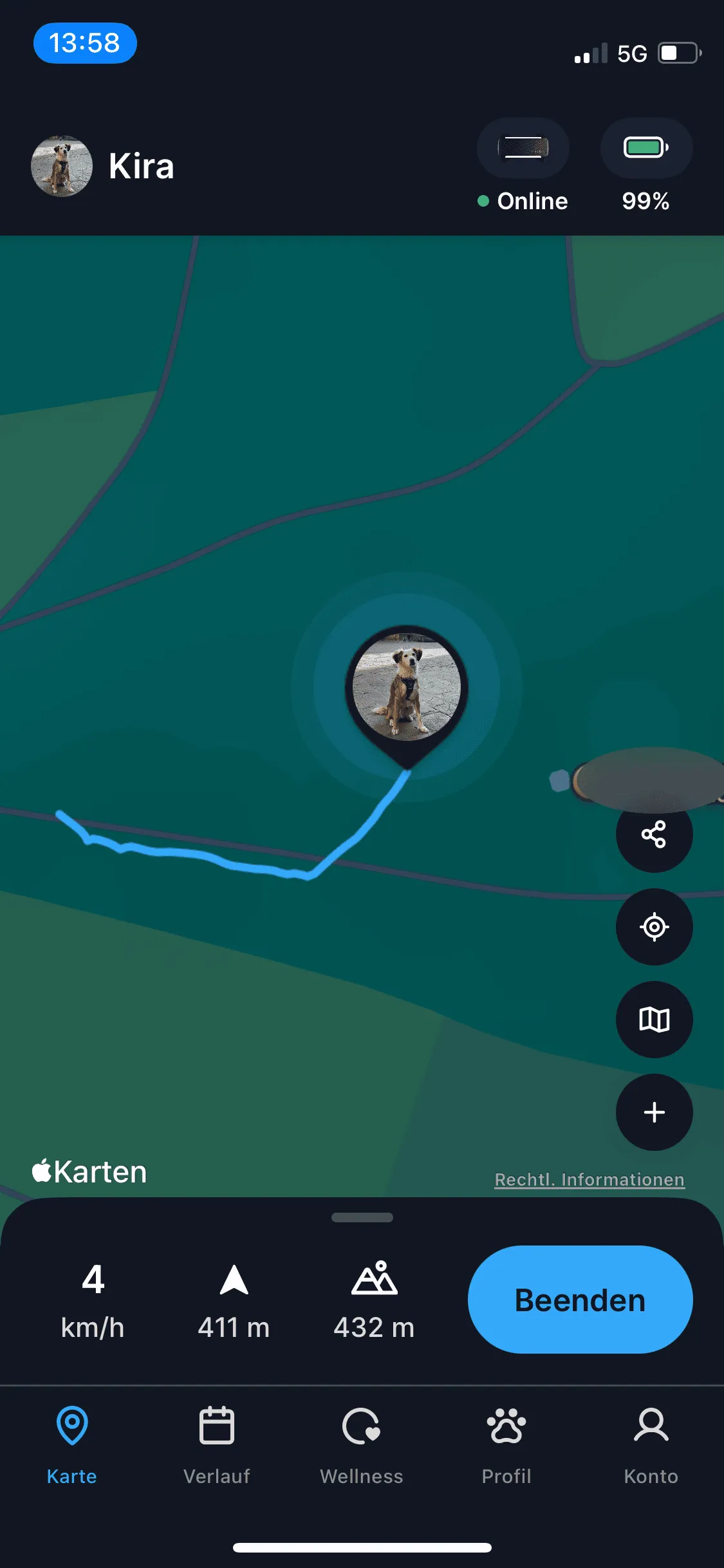Screen dimensions: 724x1568
Task: Open the map style selector
Action: [x=654, y=1020]
